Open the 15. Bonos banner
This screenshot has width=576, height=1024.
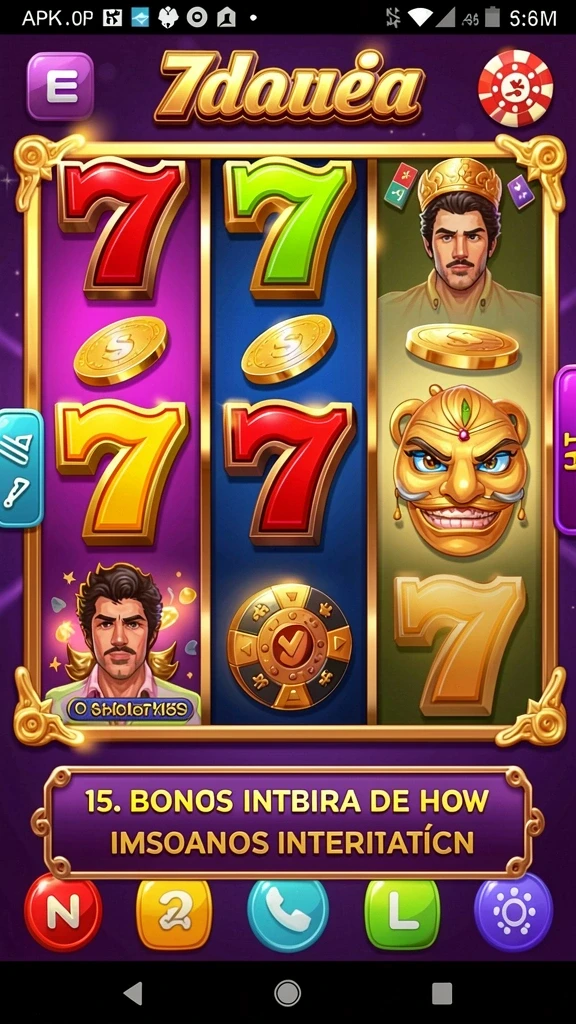click(x=287, y=824)
